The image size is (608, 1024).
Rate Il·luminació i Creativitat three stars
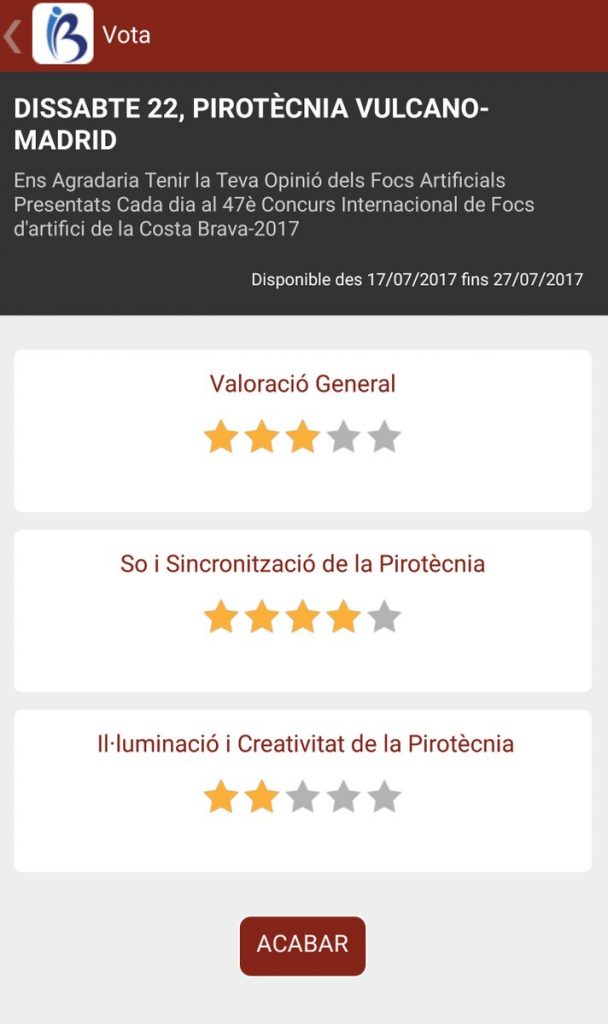coord(303,797)
